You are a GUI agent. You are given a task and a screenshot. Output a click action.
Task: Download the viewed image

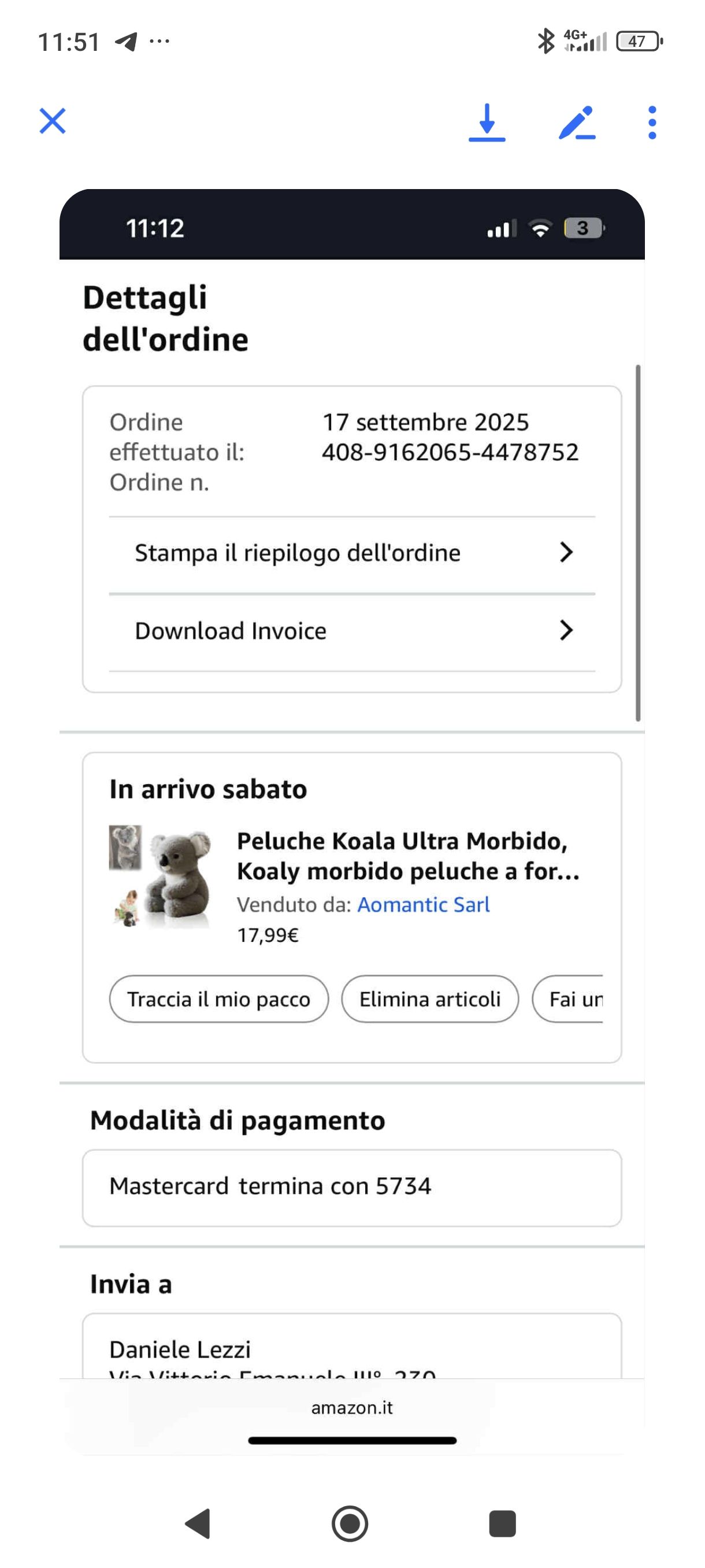pos(487,123)
